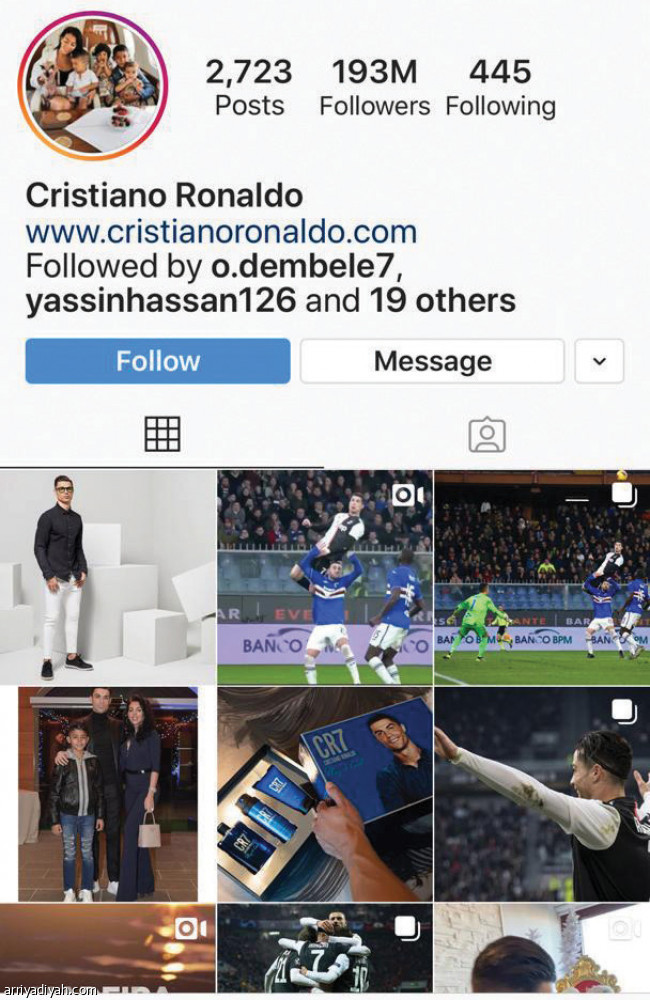This screenshot has width=650, height=1000.
Task: Open the family photo by the doorway
Action: click(x=107, y=794)
